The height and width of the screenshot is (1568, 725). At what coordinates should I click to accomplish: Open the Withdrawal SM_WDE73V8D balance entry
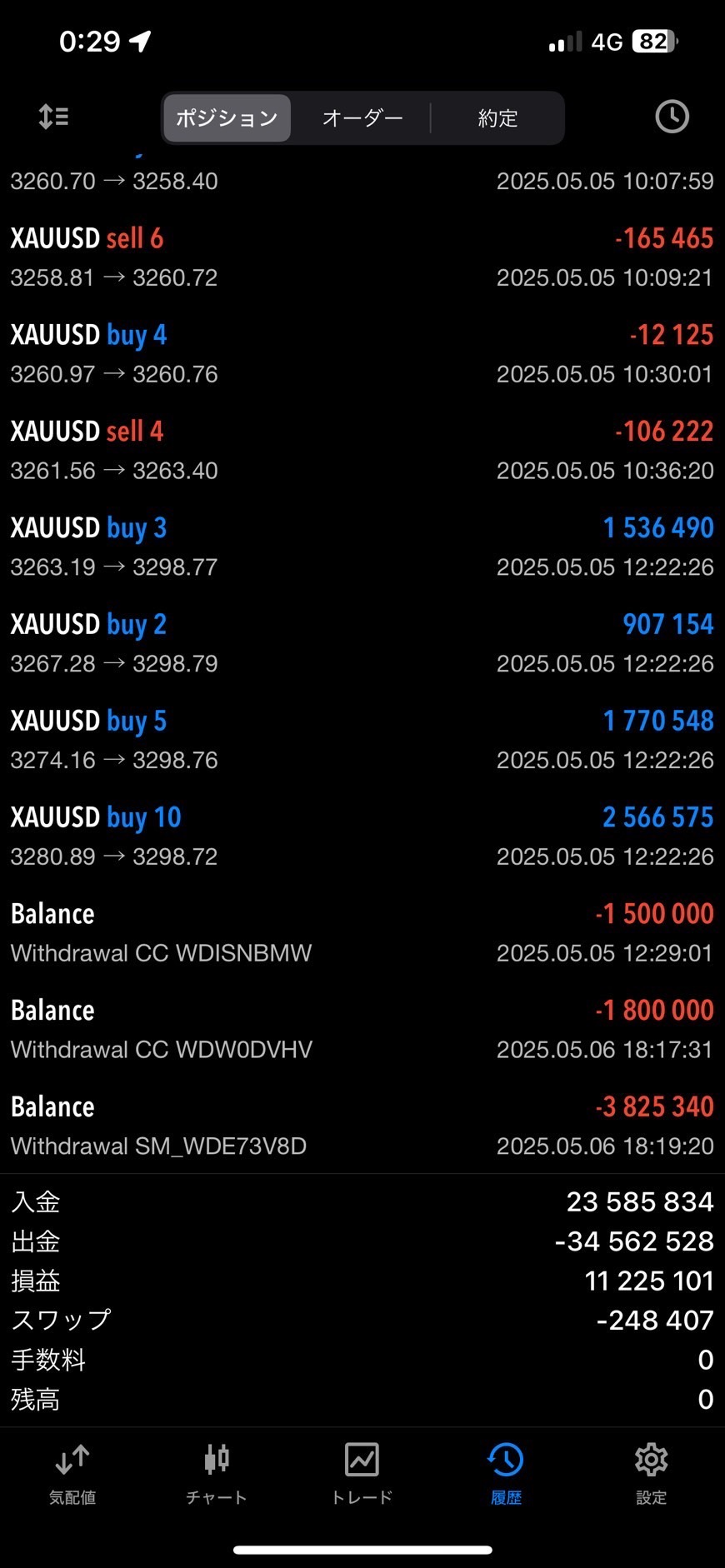(x=362, y=1126)
